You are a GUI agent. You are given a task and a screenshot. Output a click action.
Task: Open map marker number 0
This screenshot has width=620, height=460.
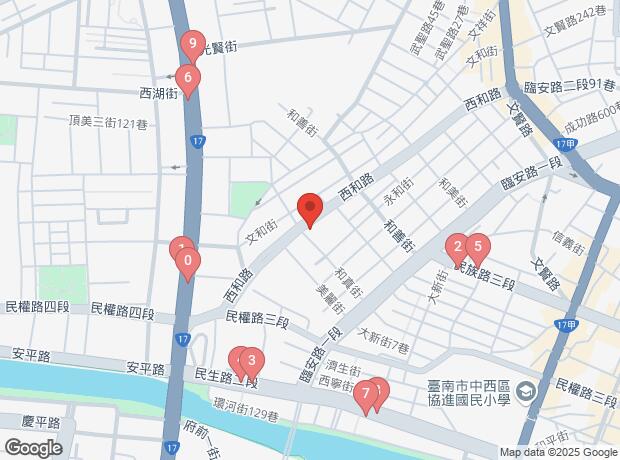(187, 263)
